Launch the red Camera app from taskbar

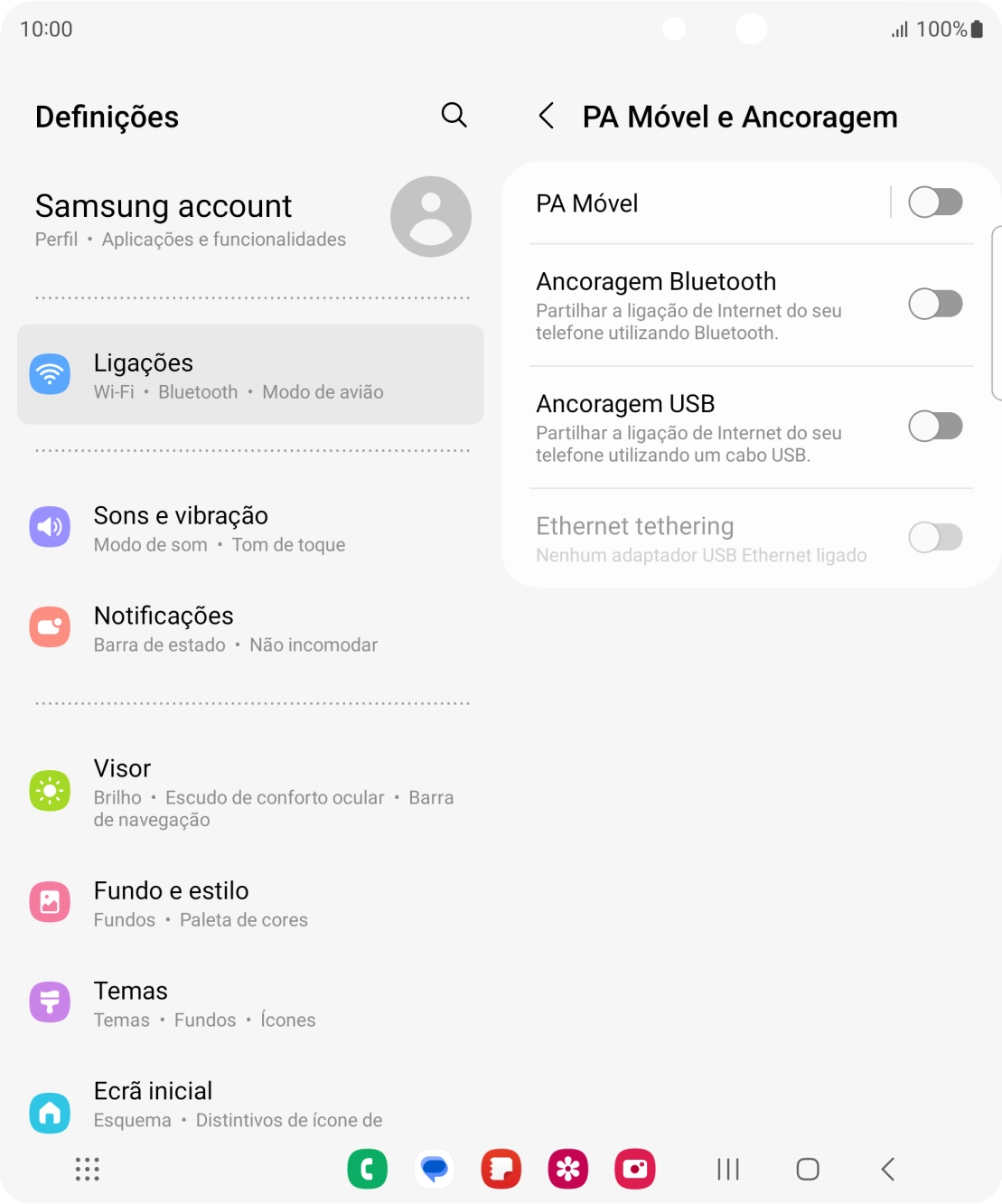[x=634, y=1170]
